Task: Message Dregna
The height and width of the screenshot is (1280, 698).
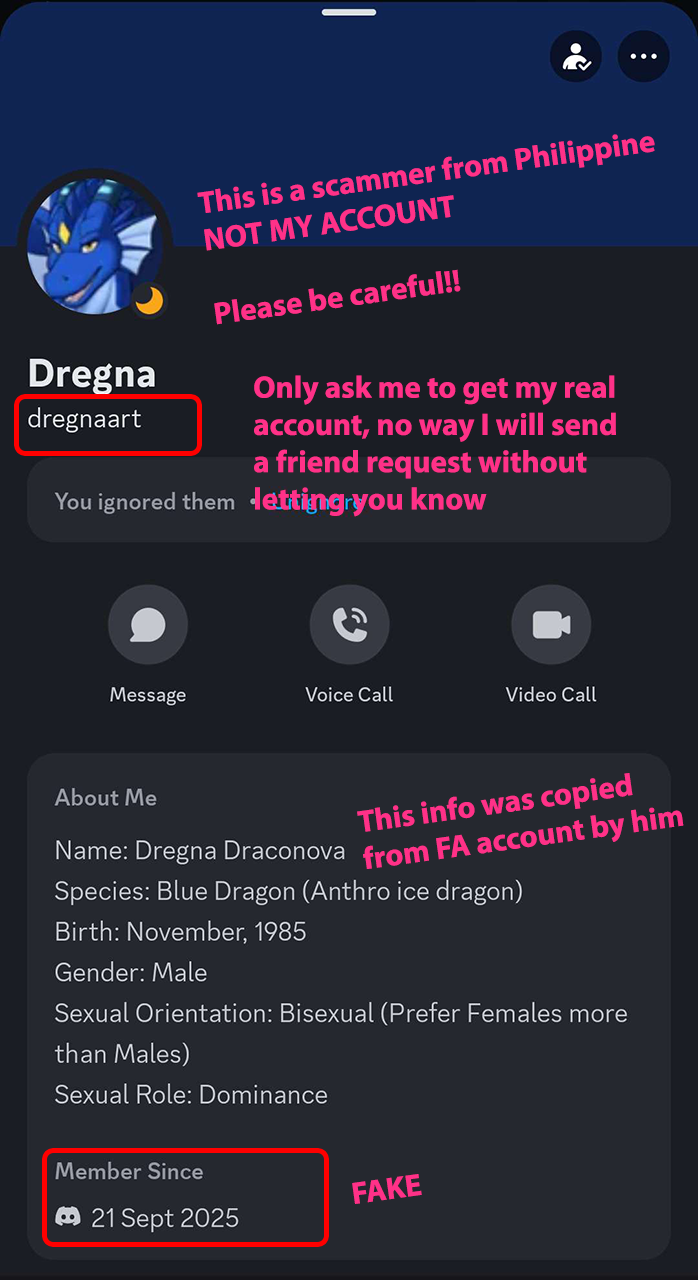Action: 148,625
